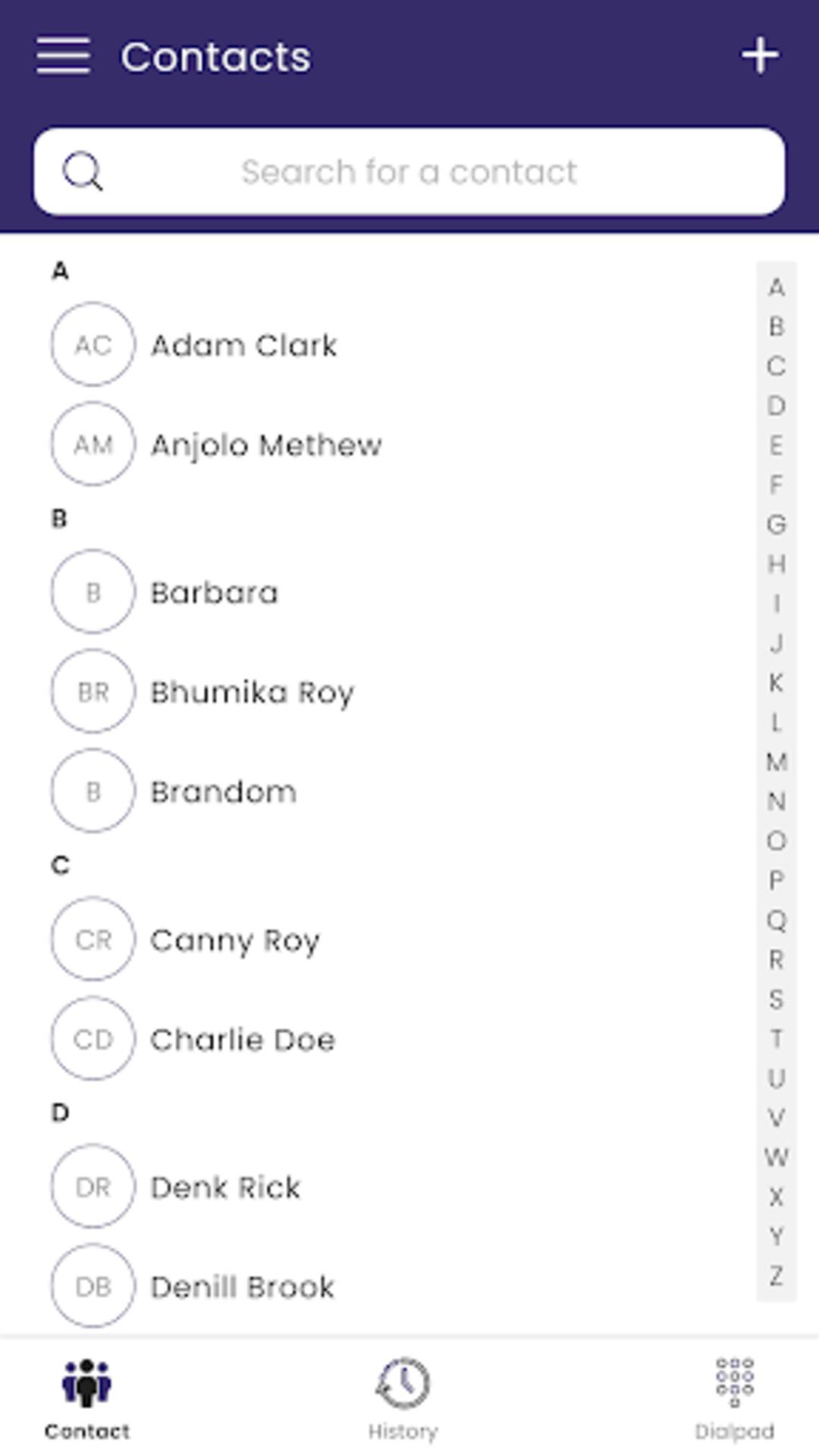This screenshot has width=819, height=1456.
Task: Open Canny Roy's contact
Action: [x=379, y=940]
